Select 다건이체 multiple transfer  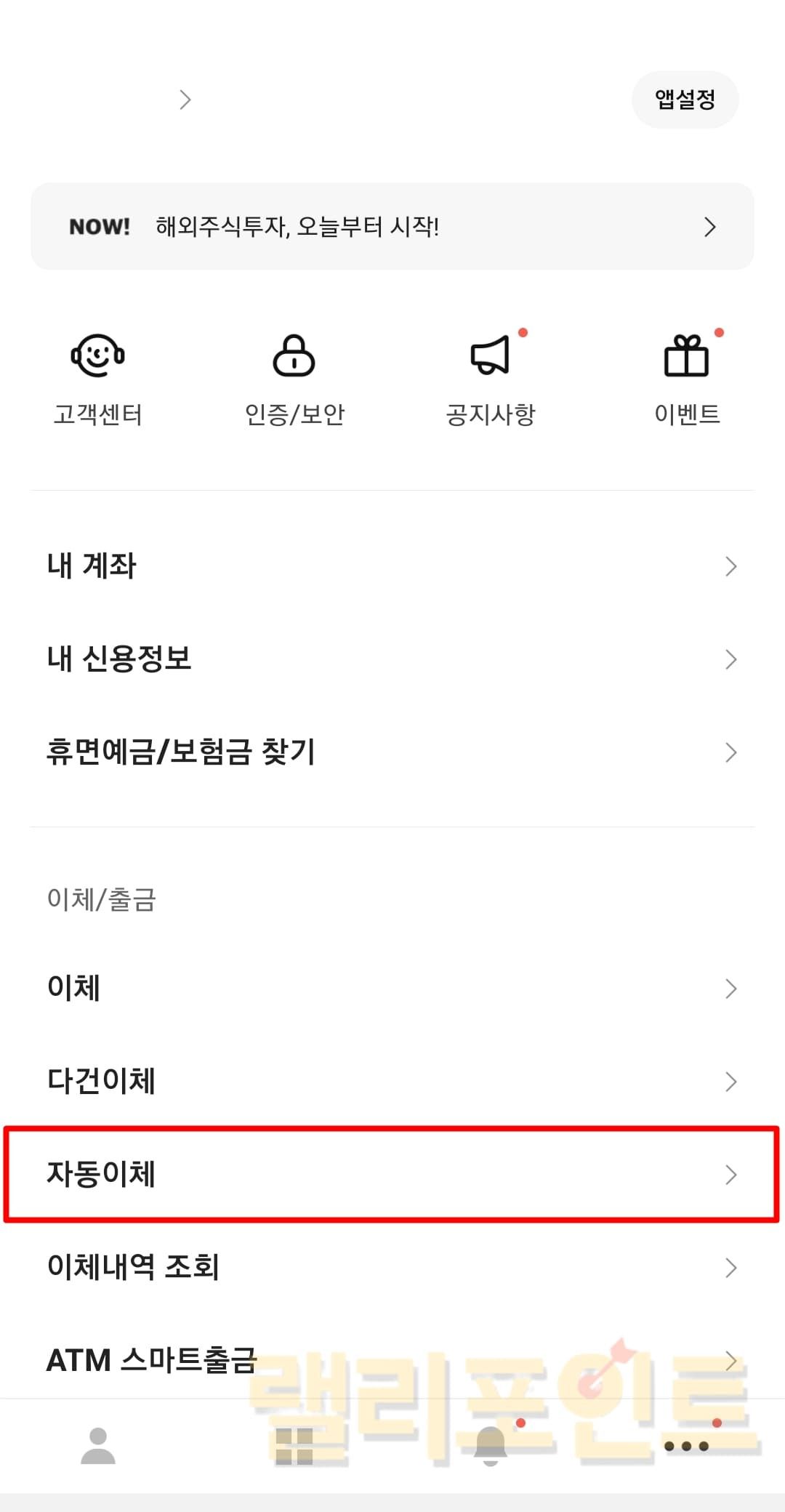[x=392, y=1082]
